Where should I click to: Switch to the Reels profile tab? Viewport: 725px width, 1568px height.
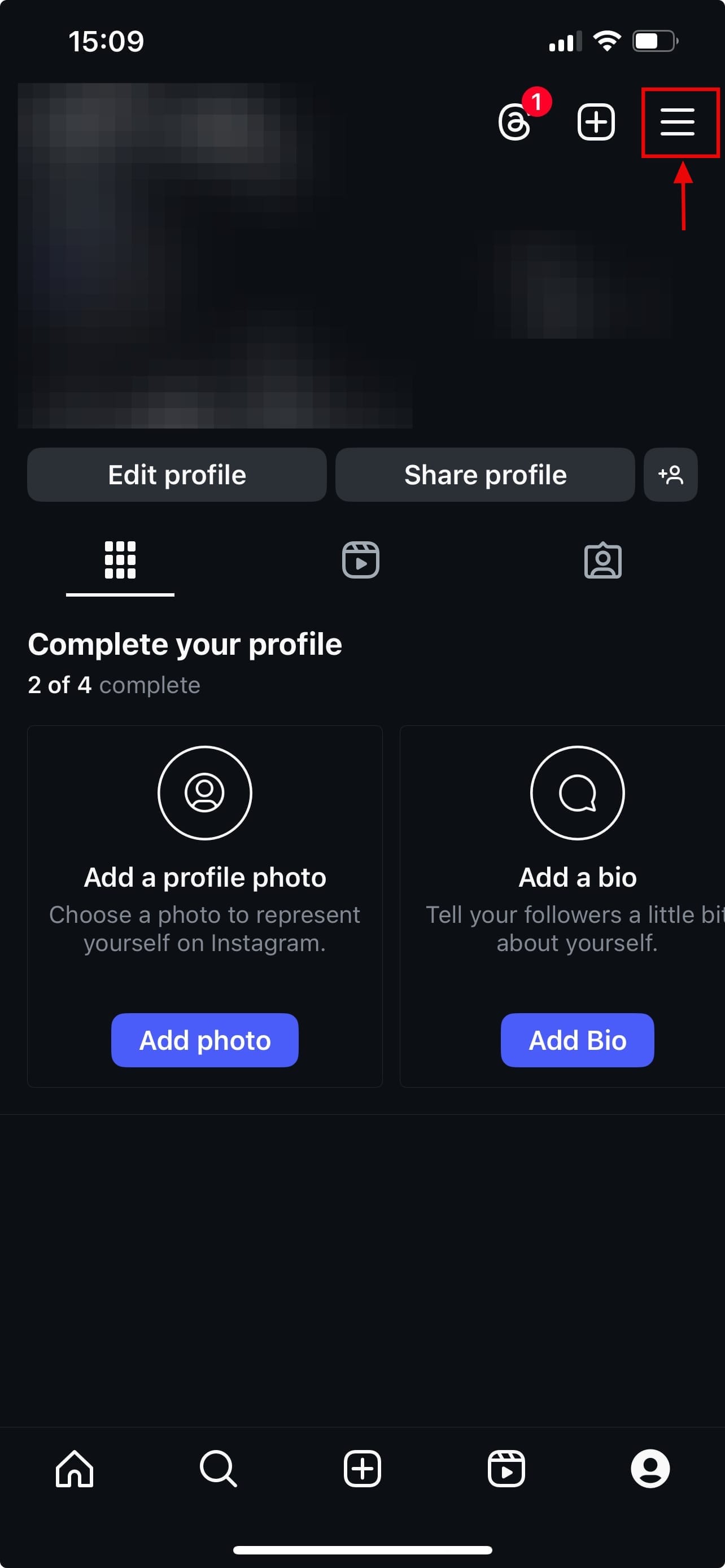[x=360, y=560]
